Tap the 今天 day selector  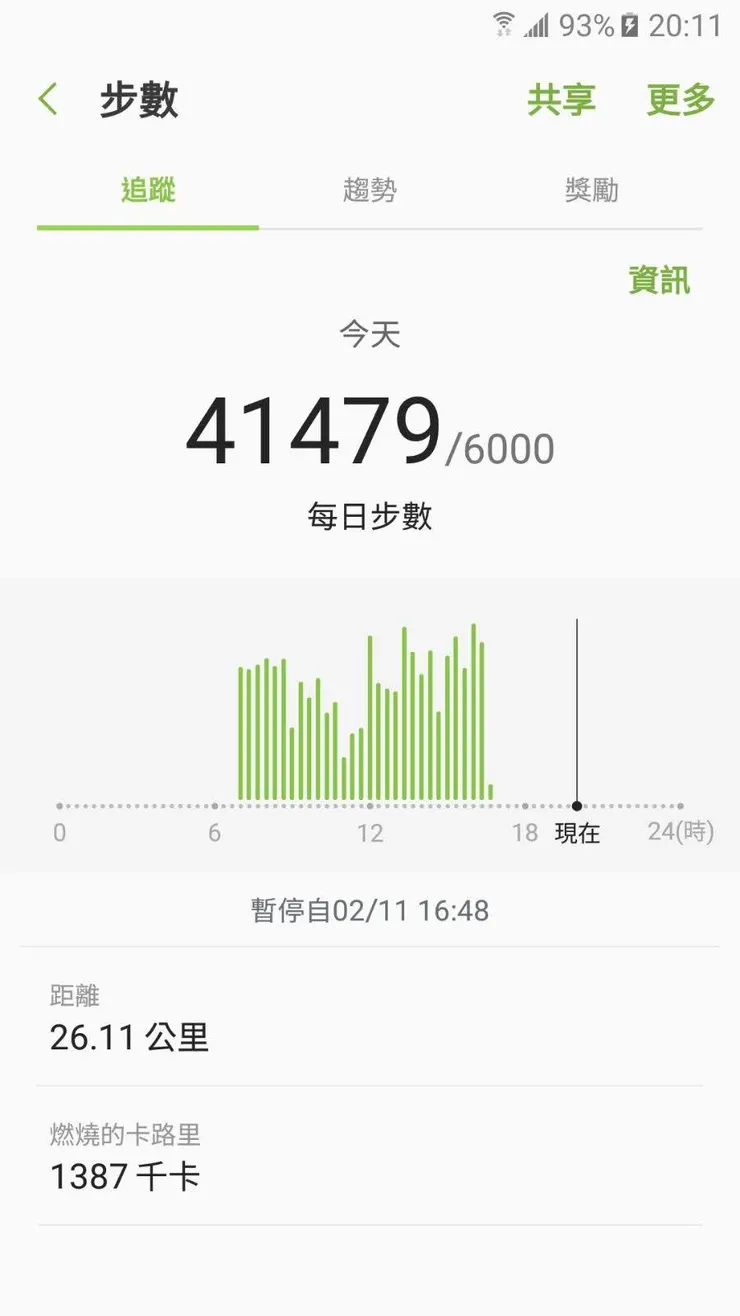(370, 336)
